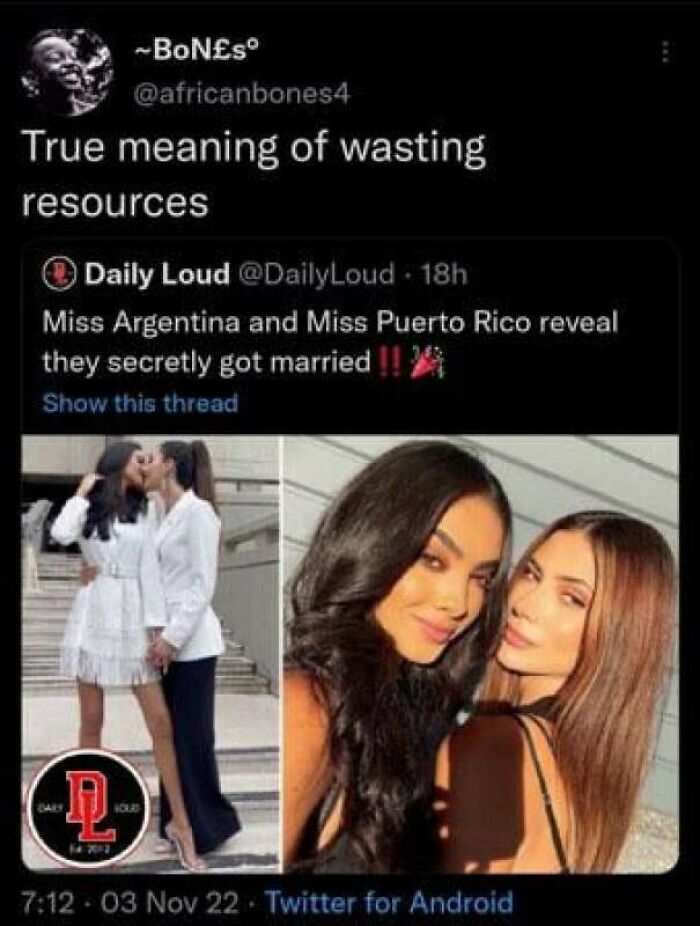The height and width of the screenshot is (926, 700).
Task: Open the tweet's overflow menu
Action: 659,56
